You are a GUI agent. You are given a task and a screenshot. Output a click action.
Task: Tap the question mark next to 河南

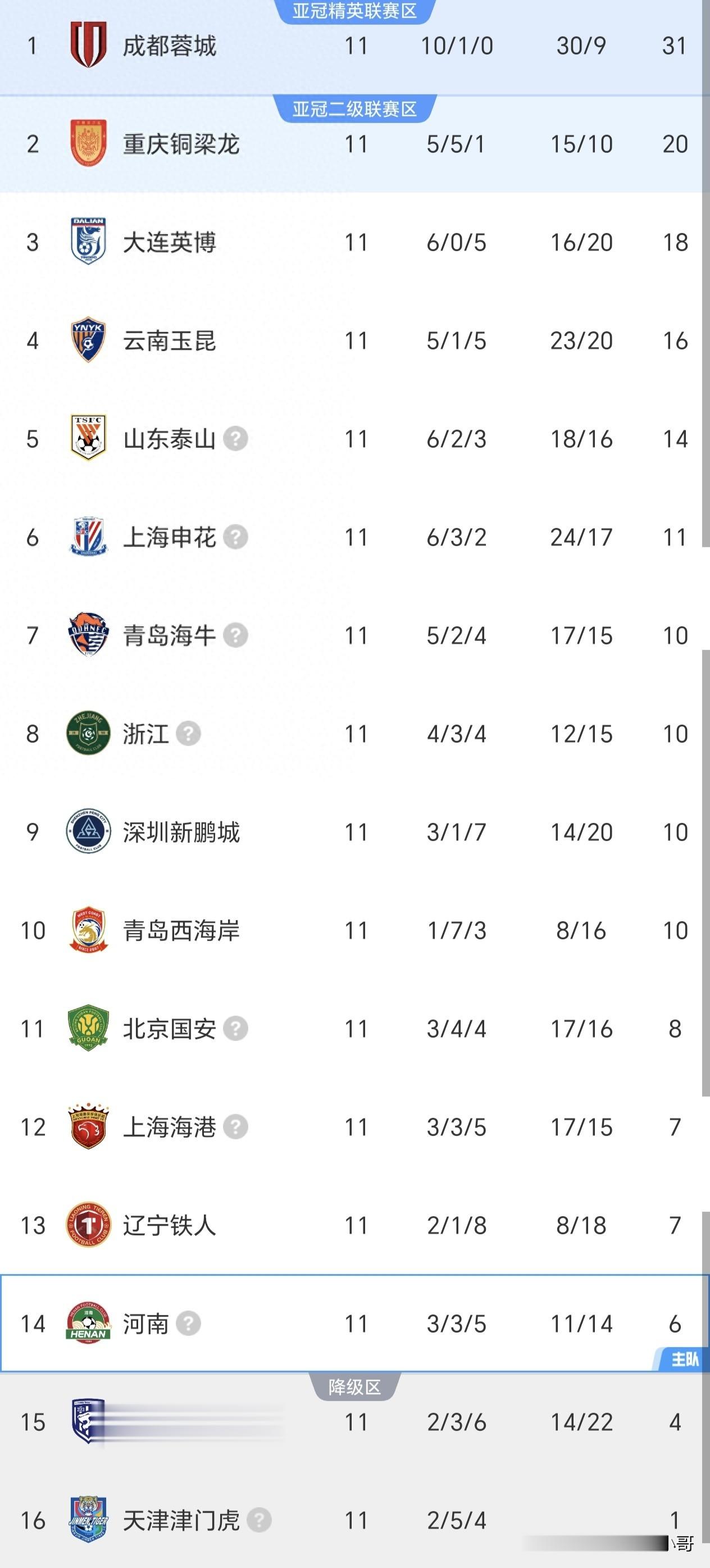(x=189, y=1324)
